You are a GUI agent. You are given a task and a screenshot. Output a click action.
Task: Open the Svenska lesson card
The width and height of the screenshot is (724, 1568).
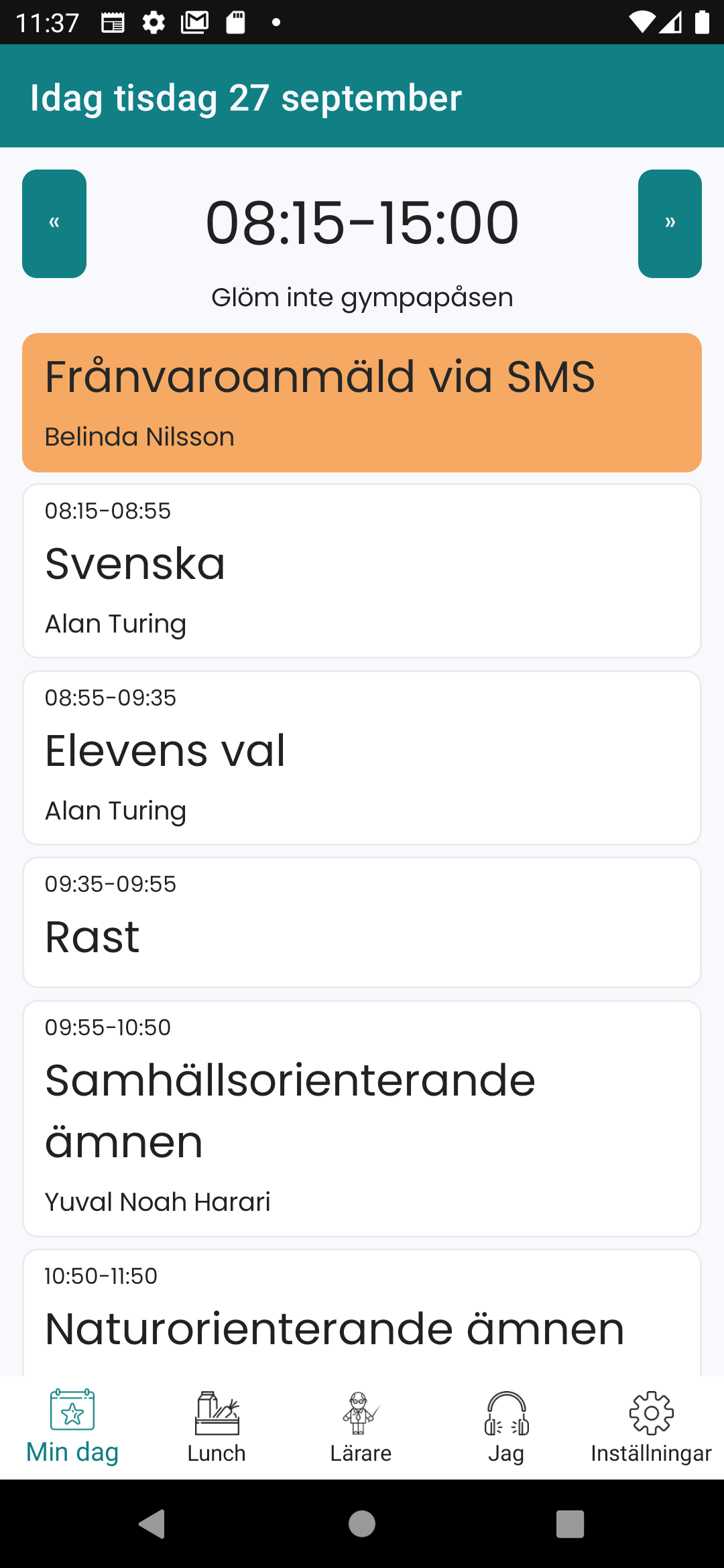pos(362,571)
